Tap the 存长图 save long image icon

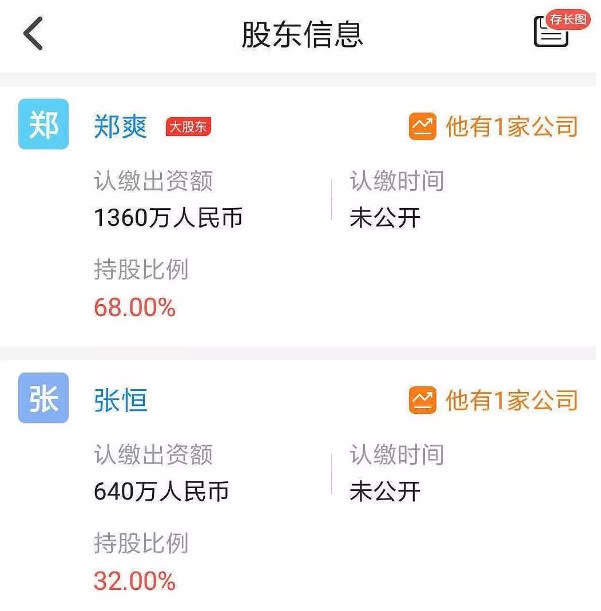click(558, 29)
